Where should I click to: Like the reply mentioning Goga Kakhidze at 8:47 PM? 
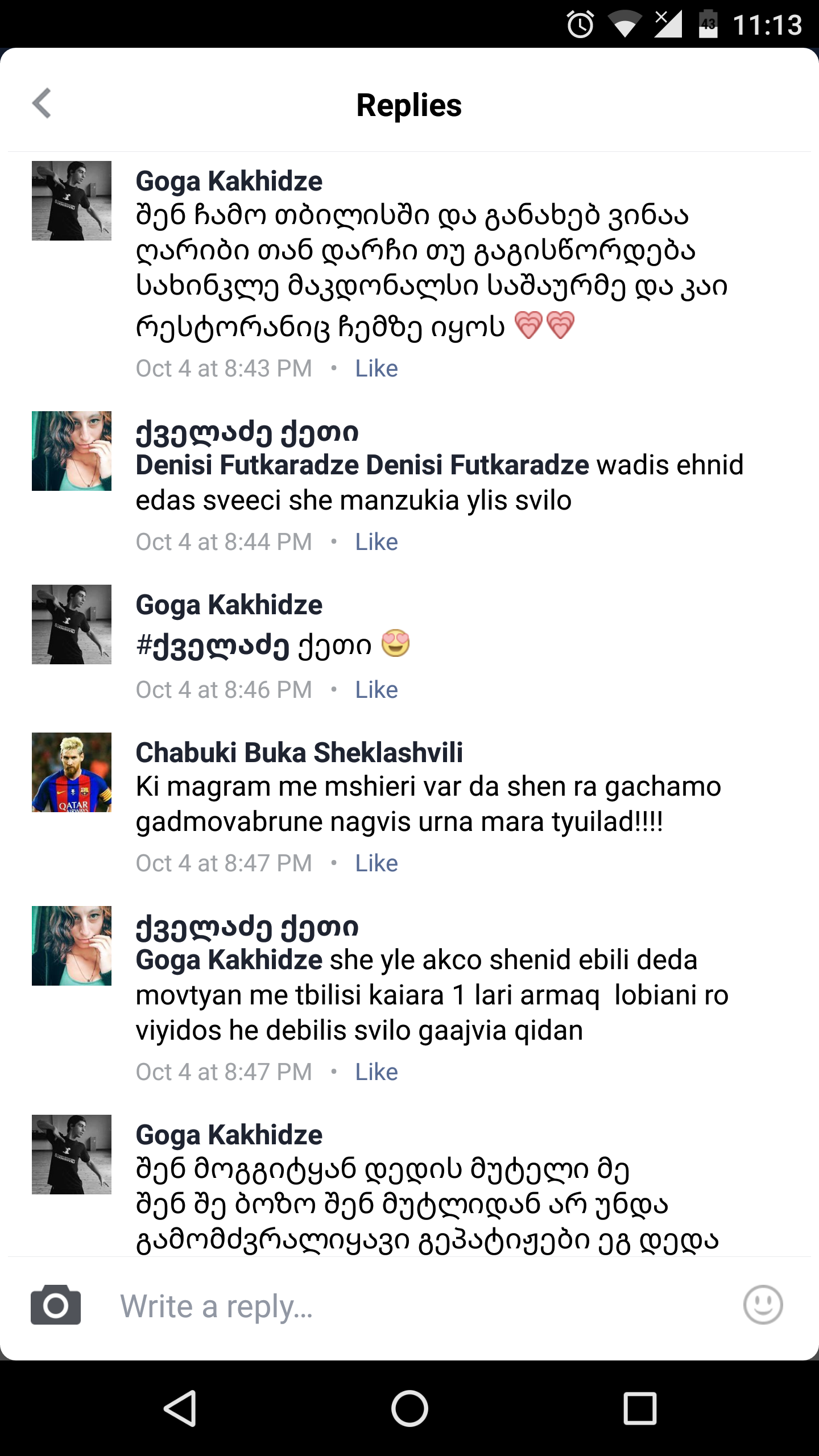click(376, 1072)
